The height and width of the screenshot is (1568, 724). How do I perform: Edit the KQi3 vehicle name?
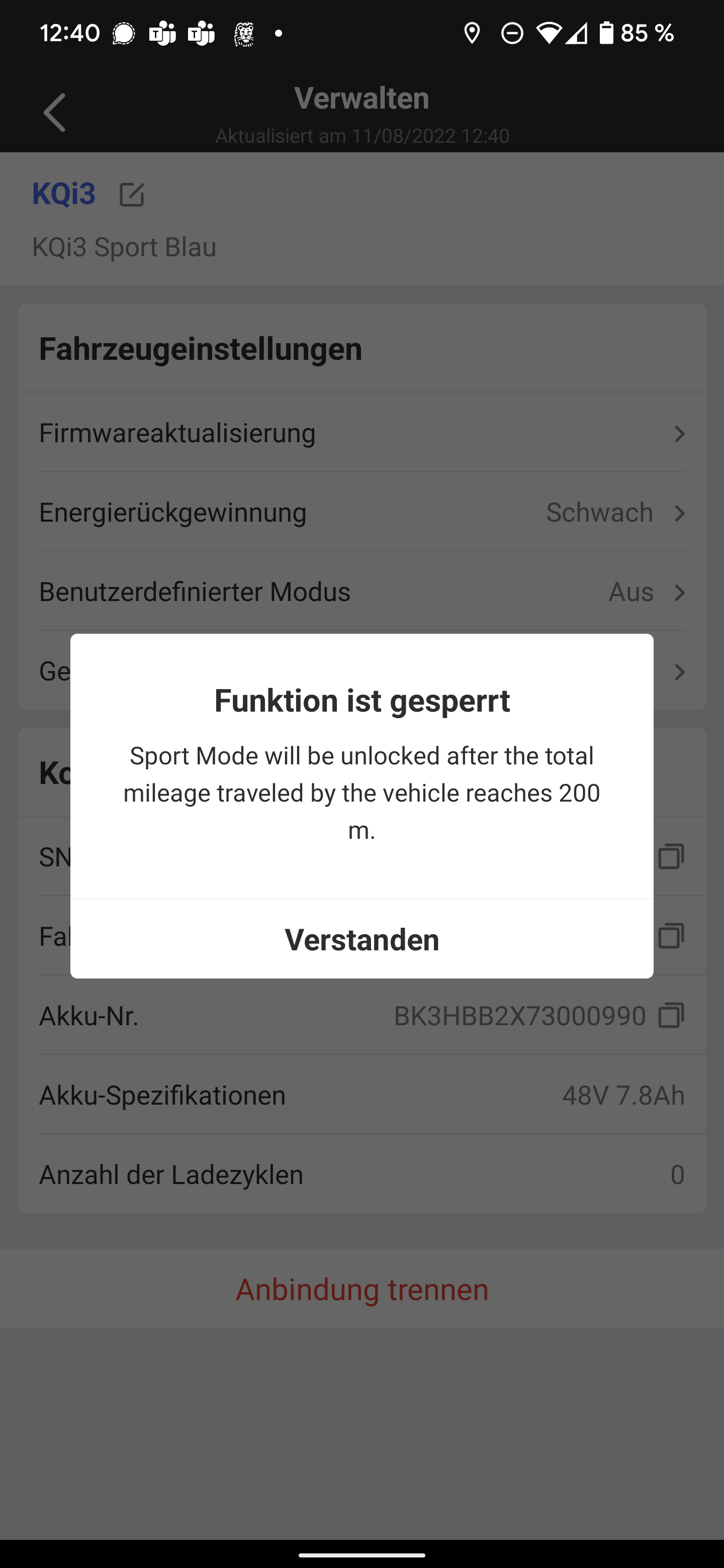132,195
